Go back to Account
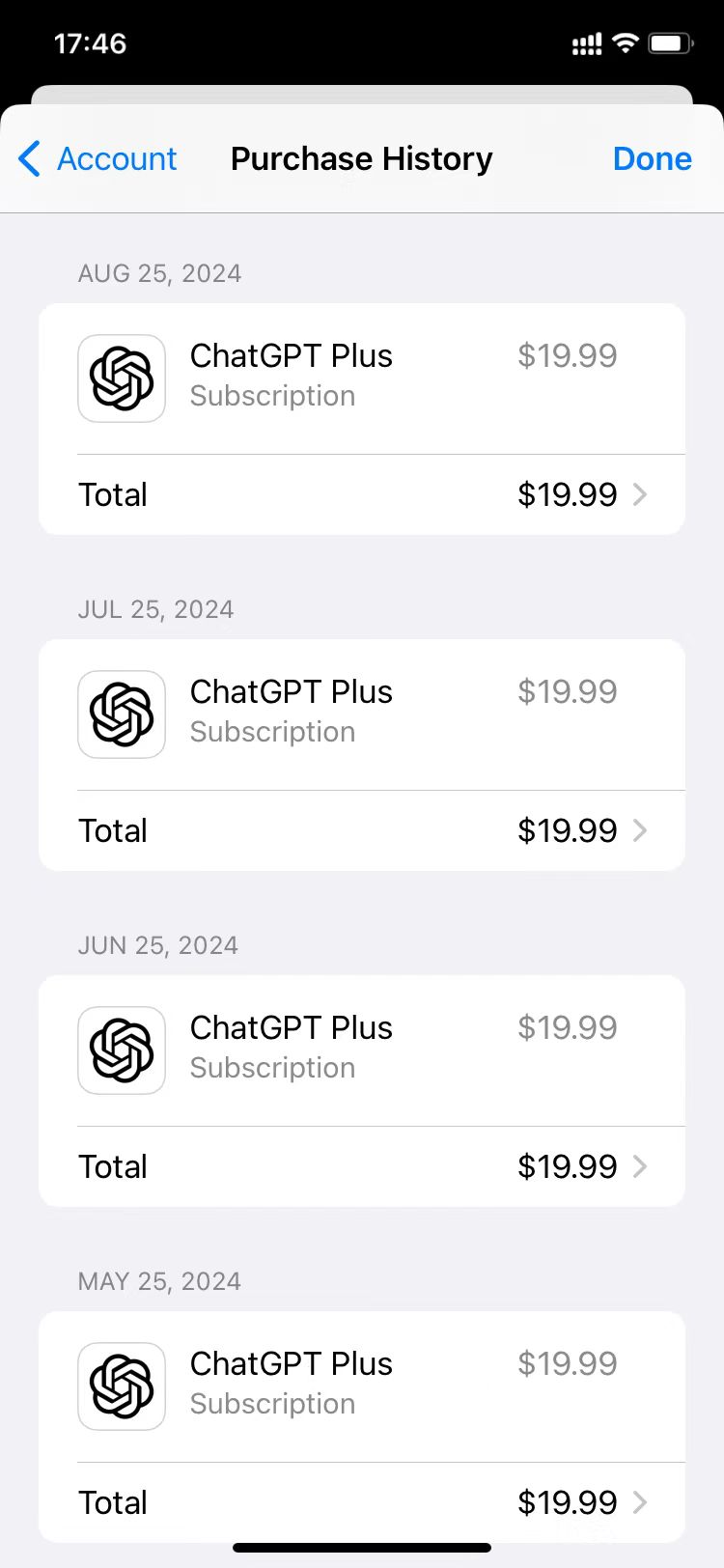 tap(97, 158)
